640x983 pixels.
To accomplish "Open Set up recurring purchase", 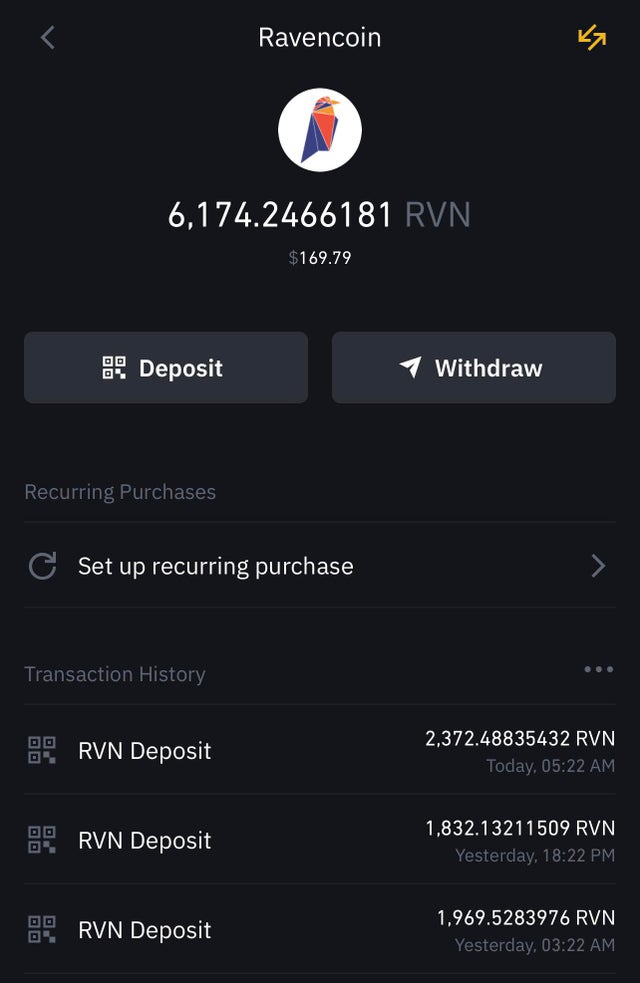I will [319, 566].
